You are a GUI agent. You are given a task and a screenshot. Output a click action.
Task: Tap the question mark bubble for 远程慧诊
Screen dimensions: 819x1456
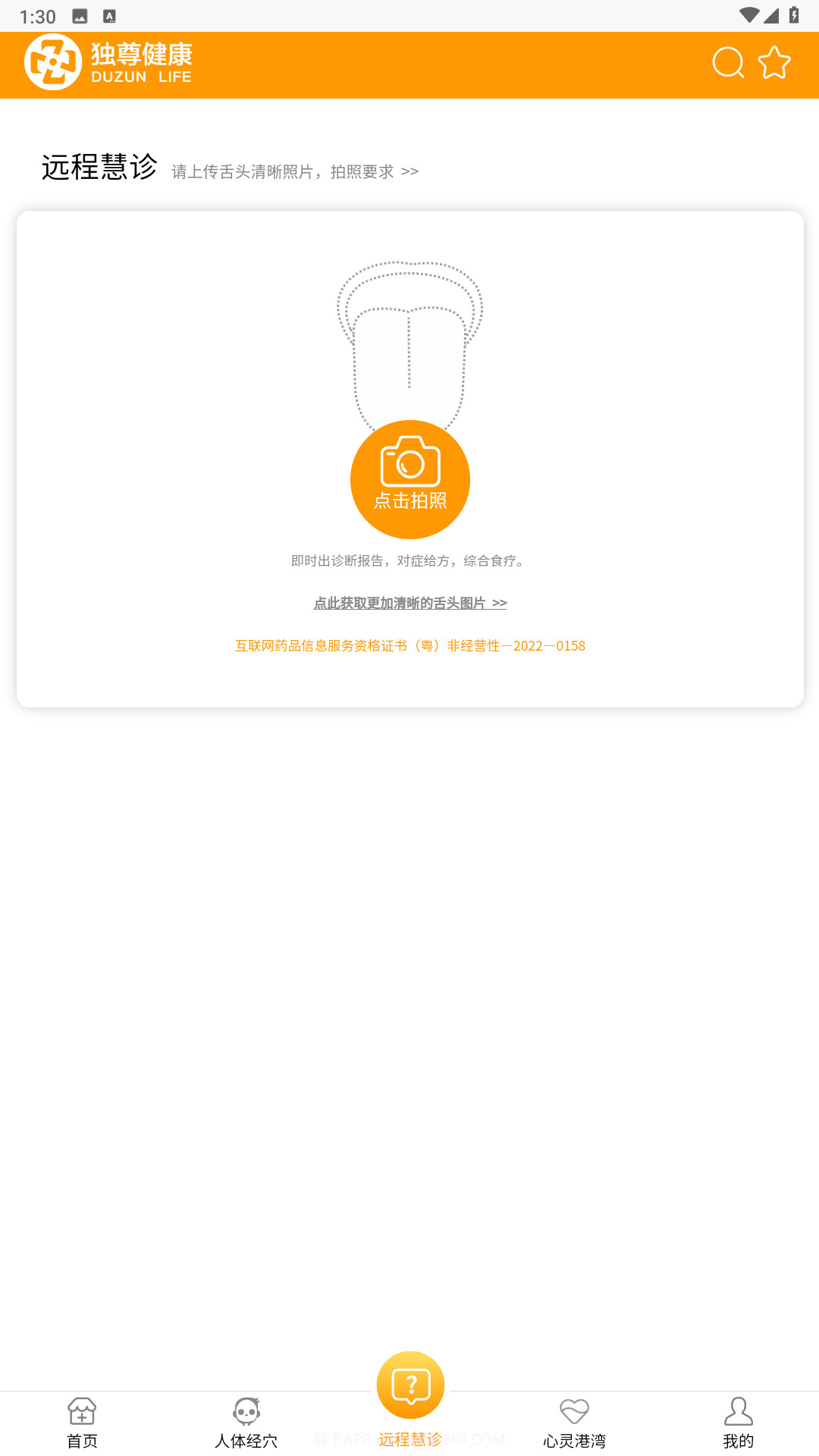(409, 1382)
